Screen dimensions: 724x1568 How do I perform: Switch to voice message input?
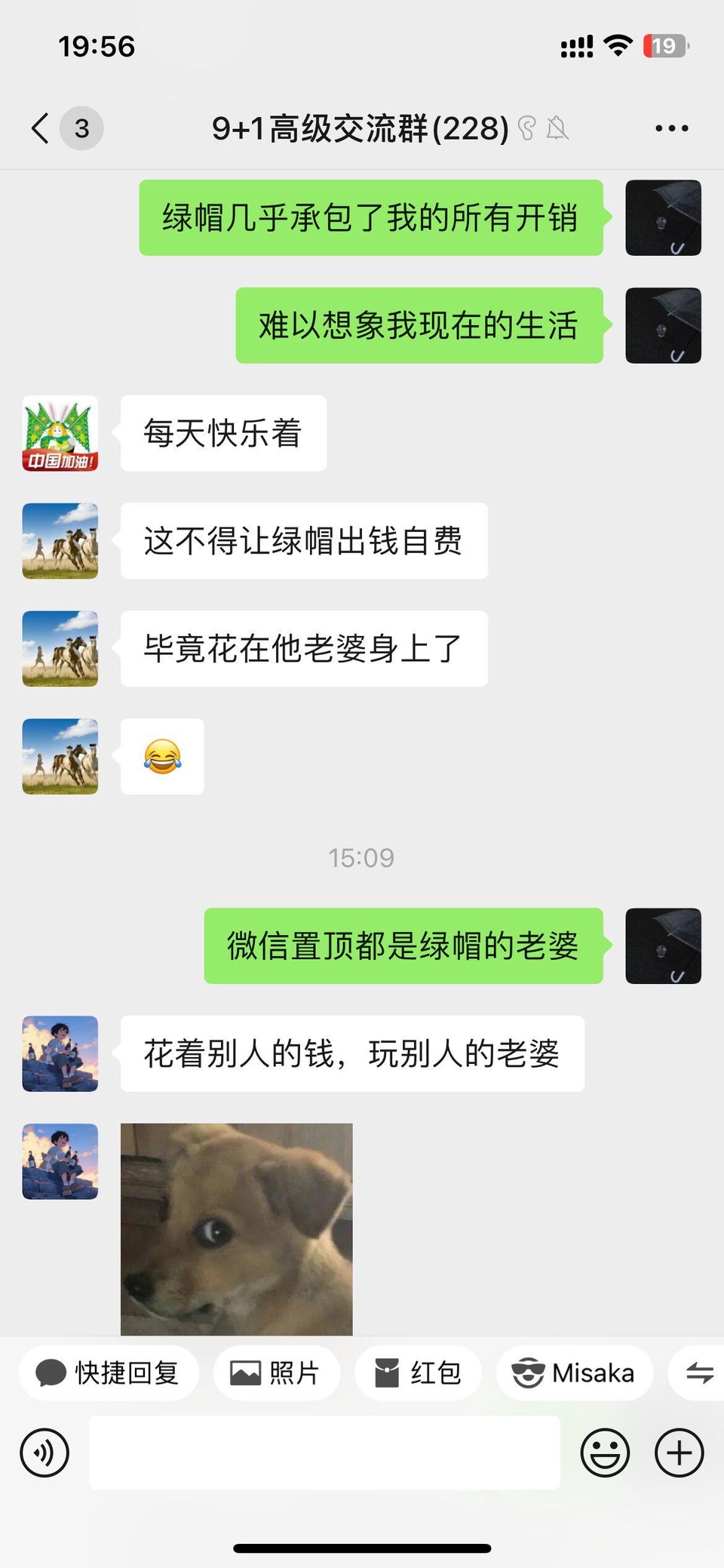tap(44, 1453)
